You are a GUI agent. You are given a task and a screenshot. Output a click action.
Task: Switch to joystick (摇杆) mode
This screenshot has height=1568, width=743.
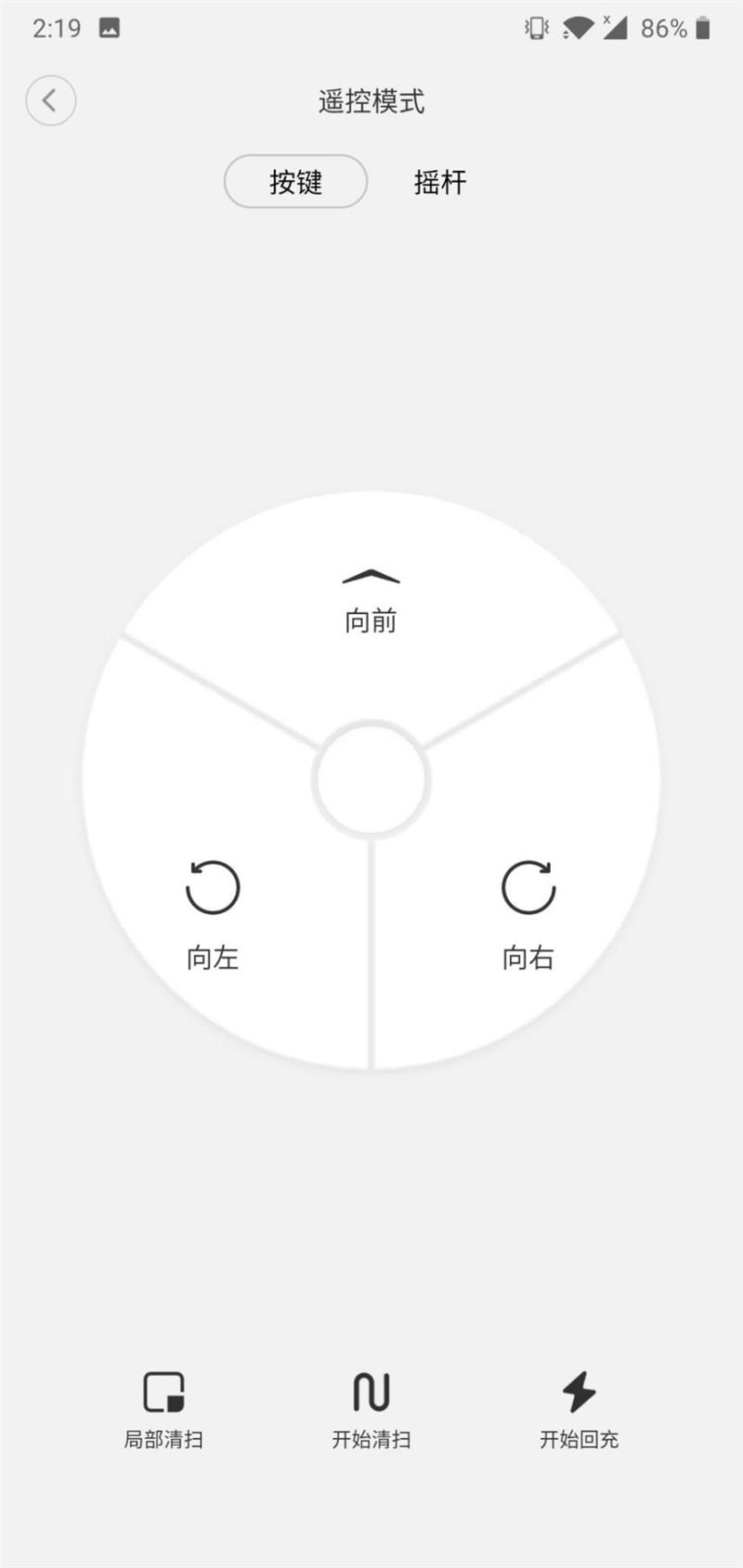click(438, 182)
